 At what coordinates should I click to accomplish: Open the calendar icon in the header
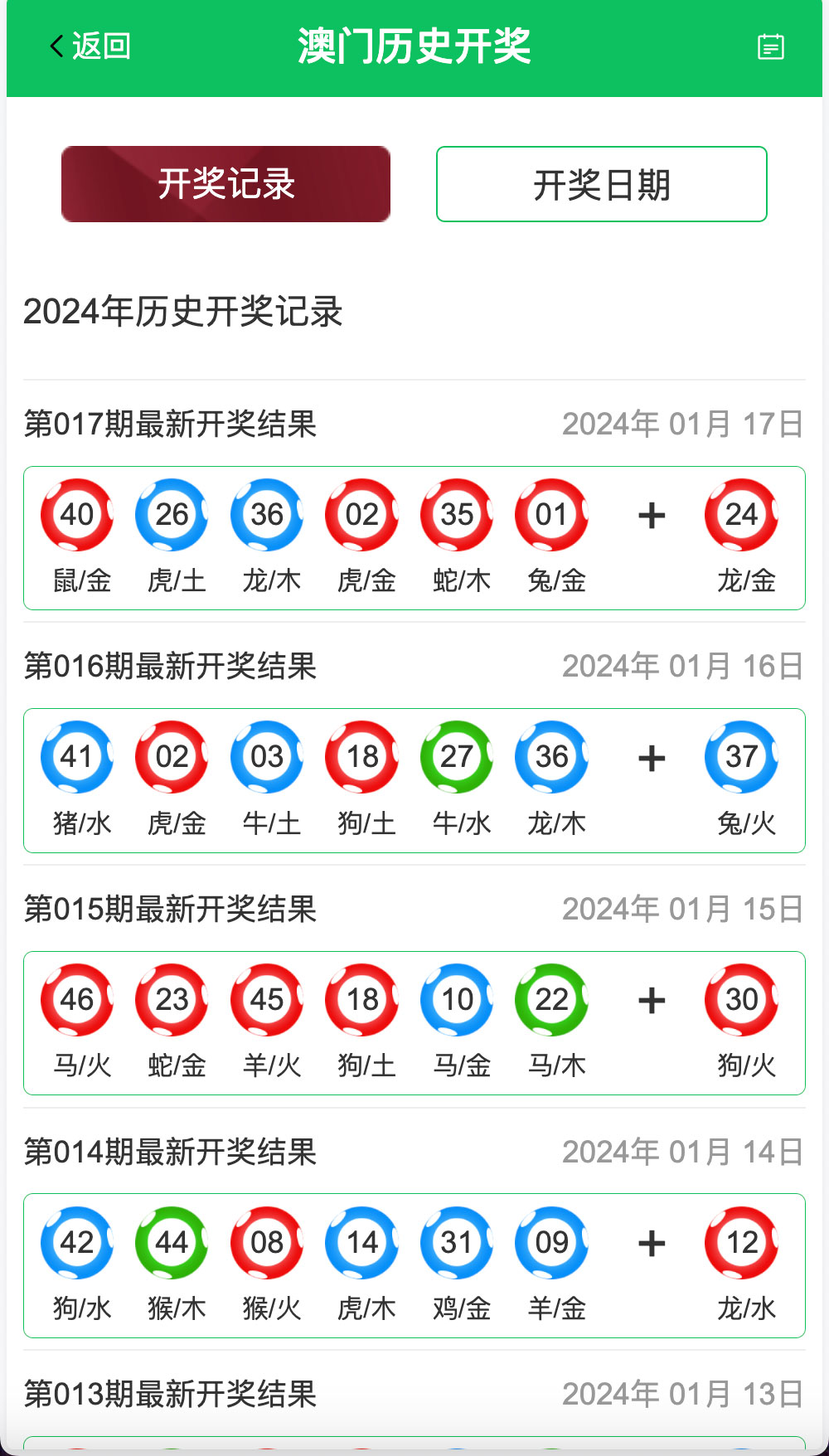[x=771, y=46]
